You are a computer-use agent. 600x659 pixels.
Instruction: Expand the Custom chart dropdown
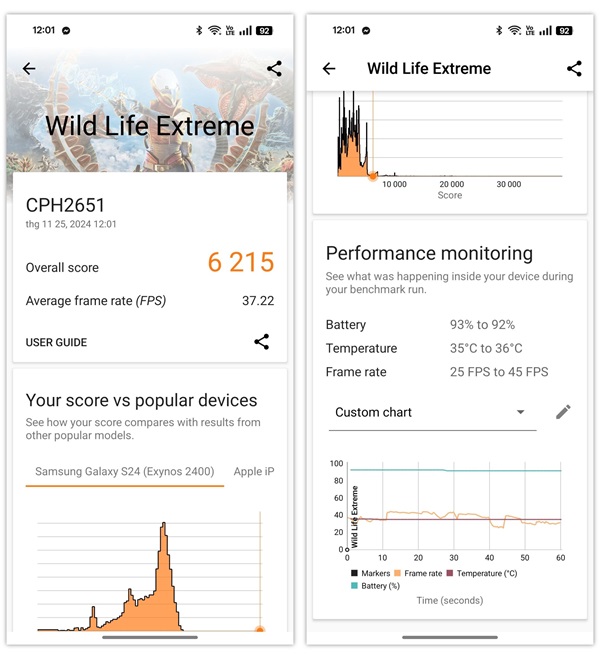click(431, 412)
